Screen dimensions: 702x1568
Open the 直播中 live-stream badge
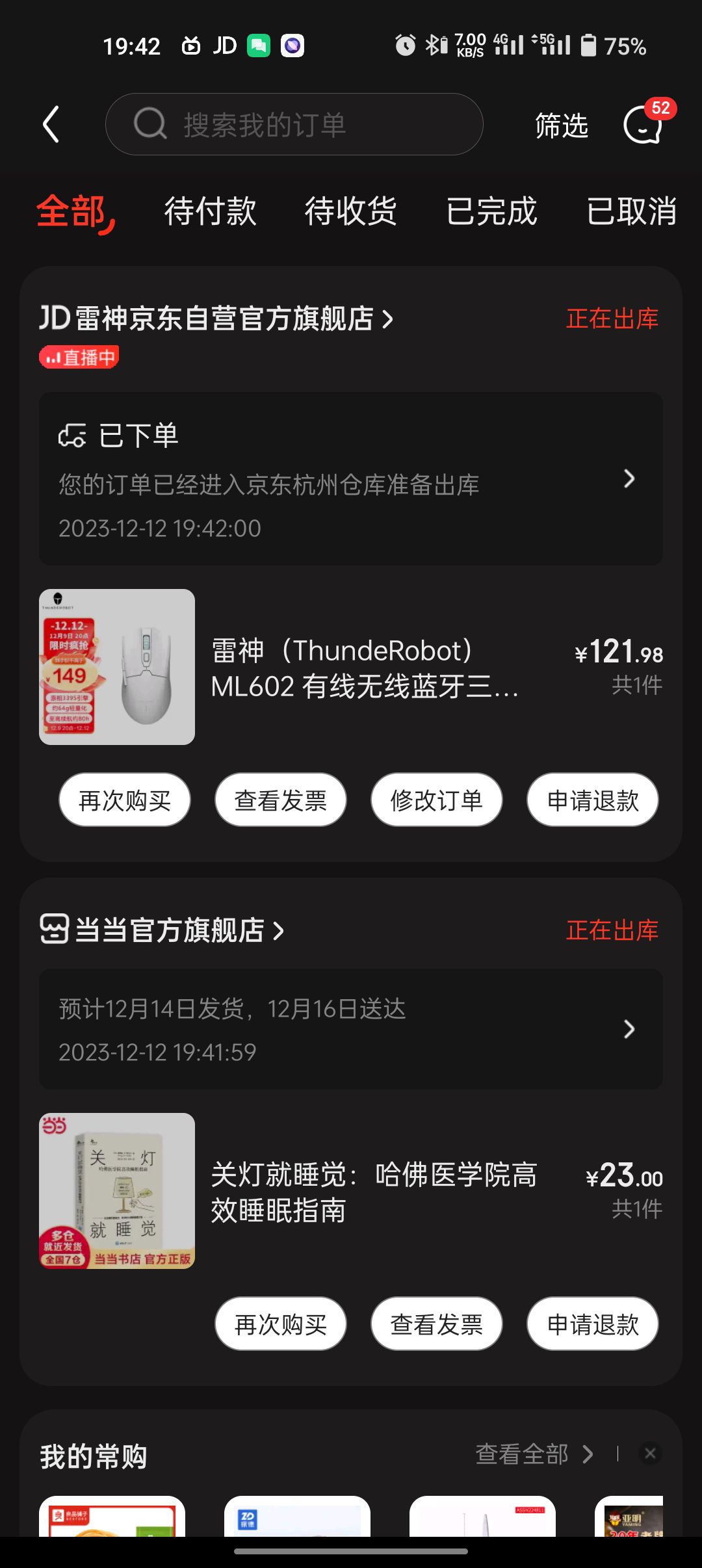tap(80, 358)
